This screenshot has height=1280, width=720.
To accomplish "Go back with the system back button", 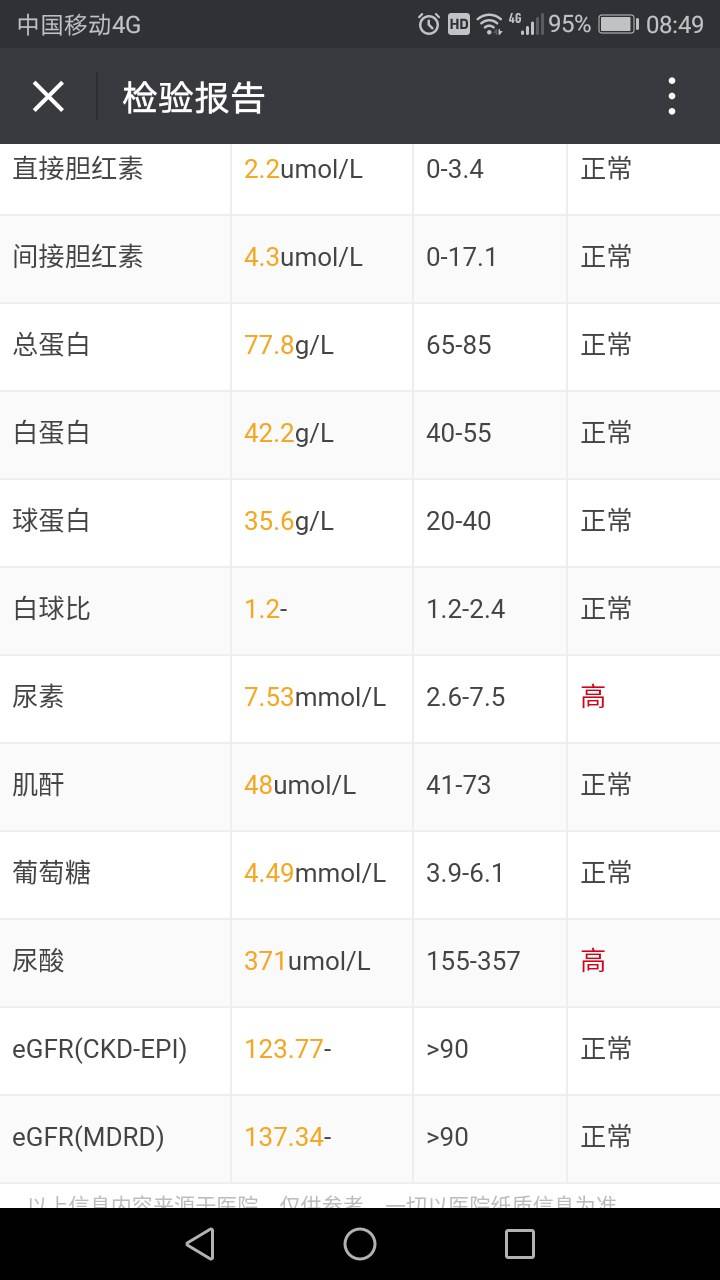I will tap(200, 1243).
